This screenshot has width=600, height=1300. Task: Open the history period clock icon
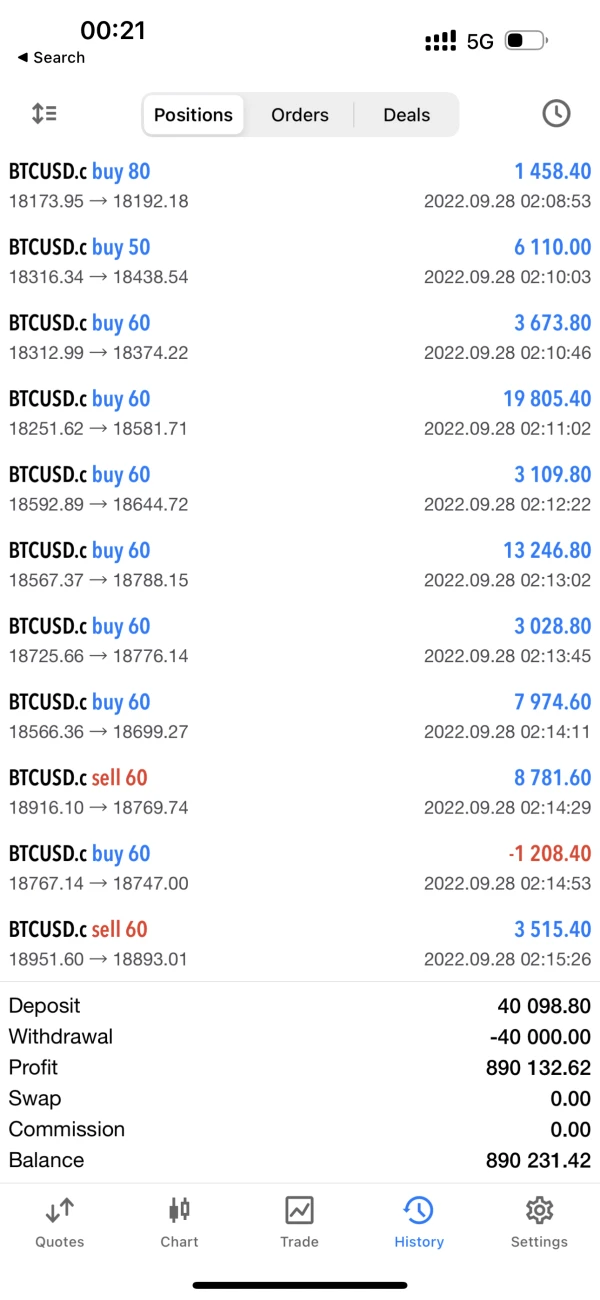click(556, 114)
